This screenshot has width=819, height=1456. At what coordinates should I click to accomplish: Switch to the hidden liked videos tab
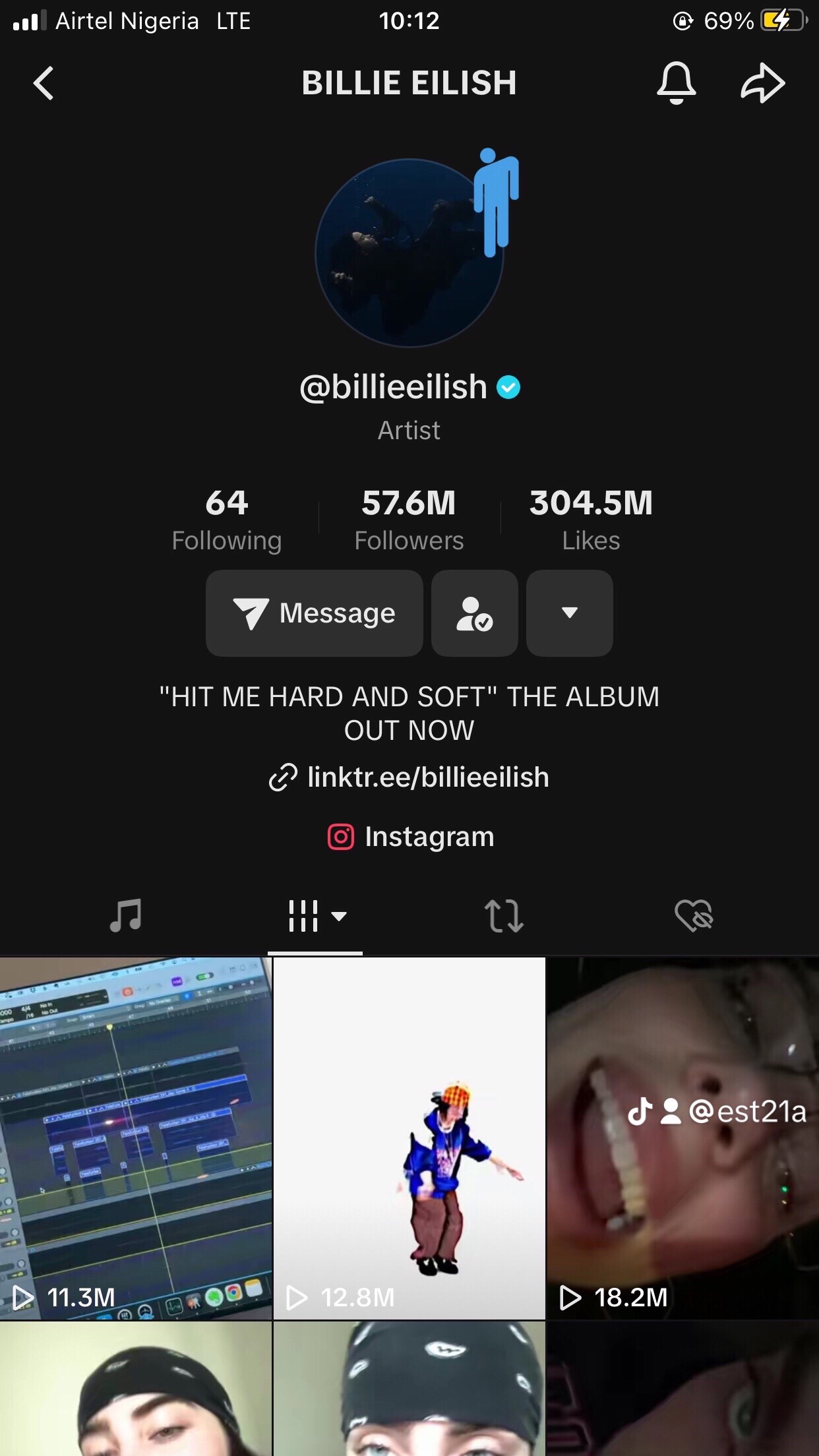tap(694, 915)
